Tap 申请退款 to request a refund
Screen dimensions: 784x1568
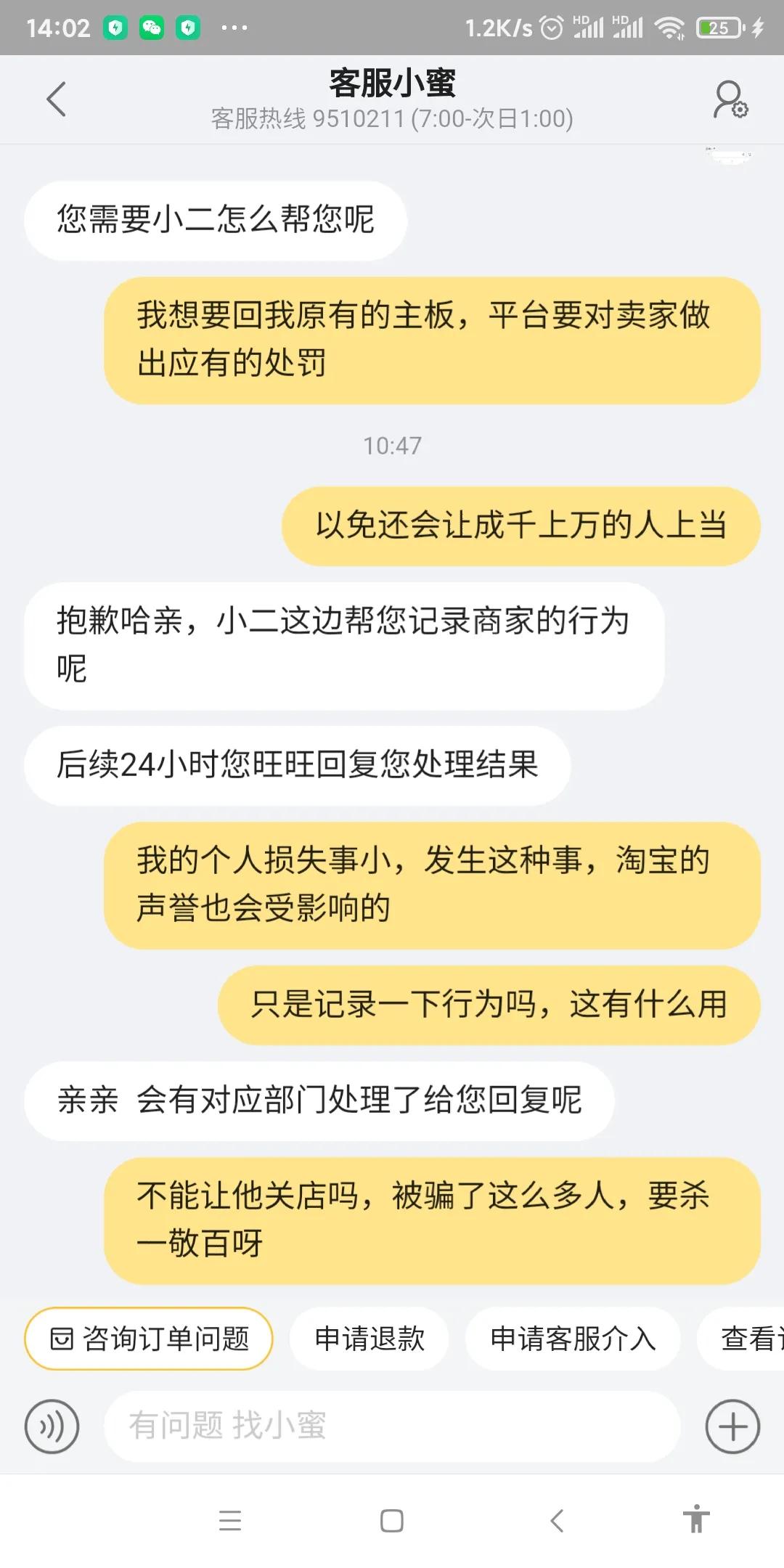tap(369, 1338)
